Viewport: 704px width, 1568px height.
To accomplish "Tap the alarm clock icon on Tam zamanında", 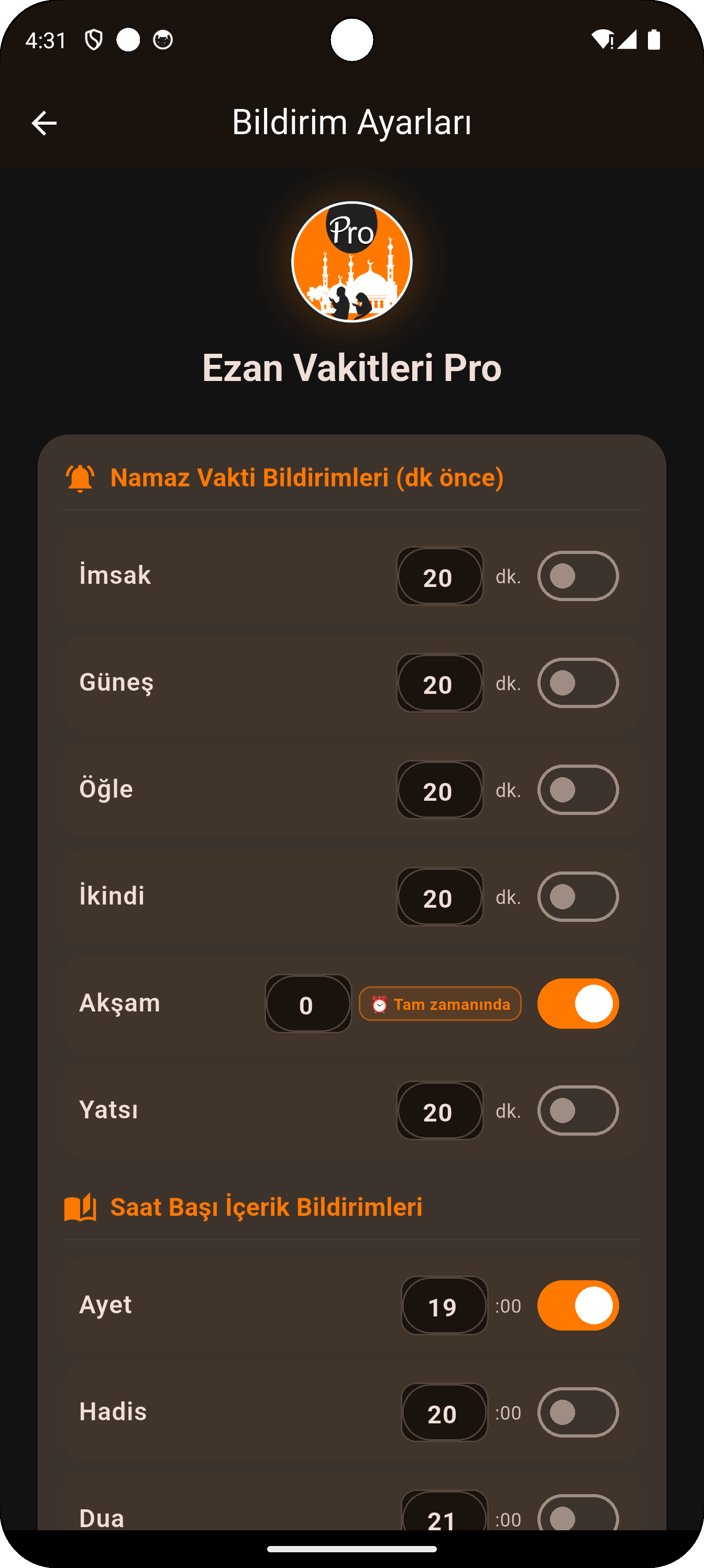I will coord(380,1004).
